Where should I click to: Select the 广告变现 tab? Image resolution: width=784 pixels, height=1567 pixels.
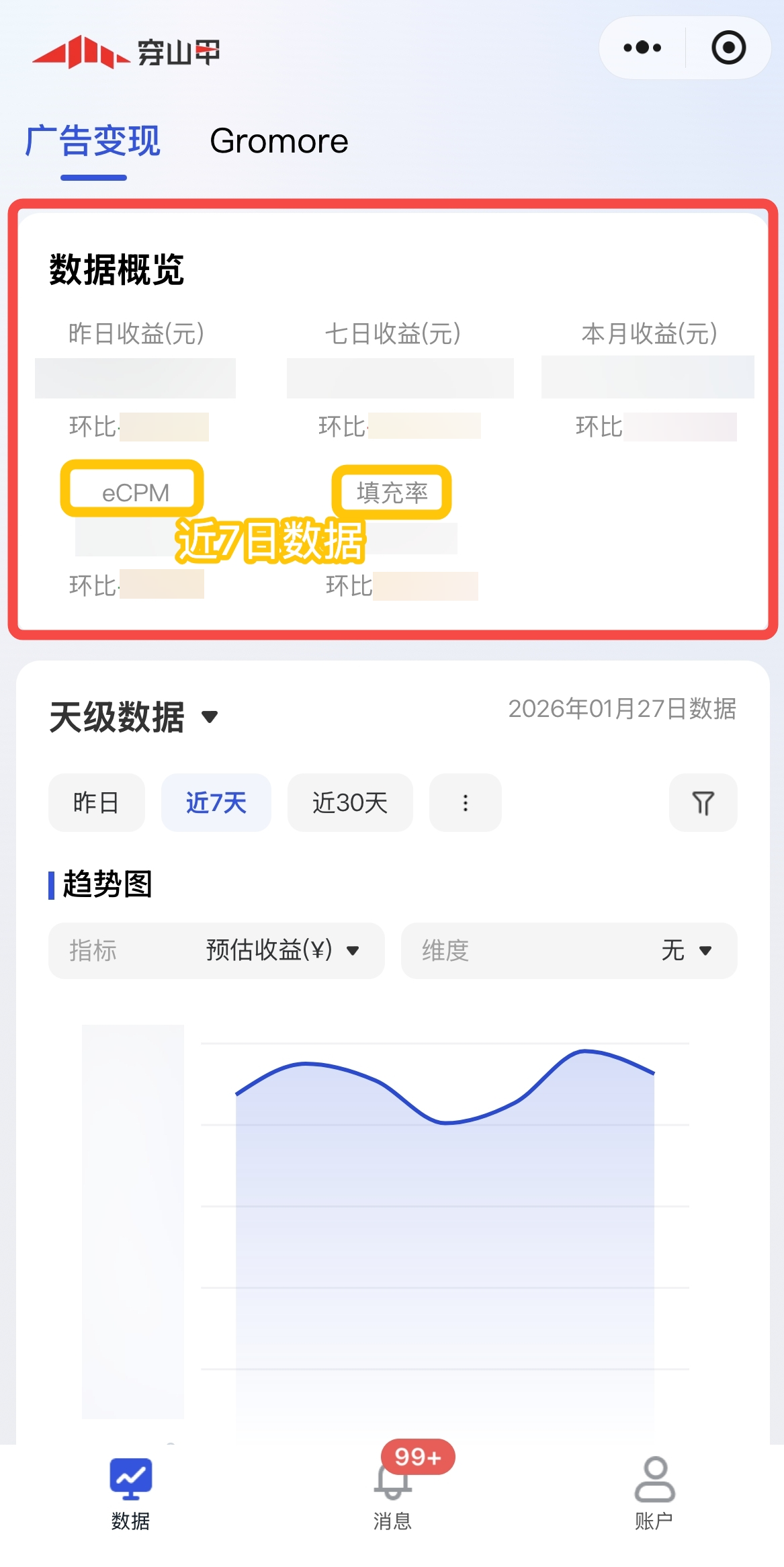(93, 141)
